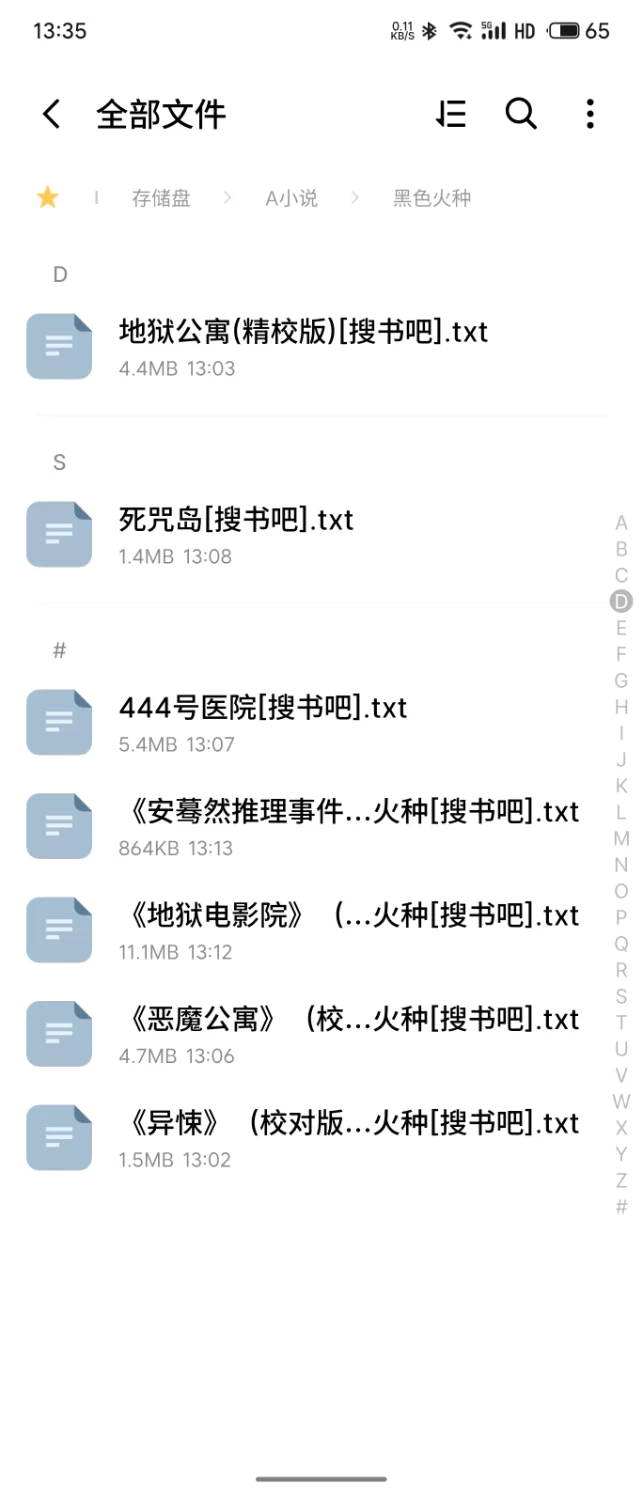Open 地狱公寓(精校版)[搜书吧].txt
Screen dimensions: 643x1500
pyautogui.click(x=302, y=346)
